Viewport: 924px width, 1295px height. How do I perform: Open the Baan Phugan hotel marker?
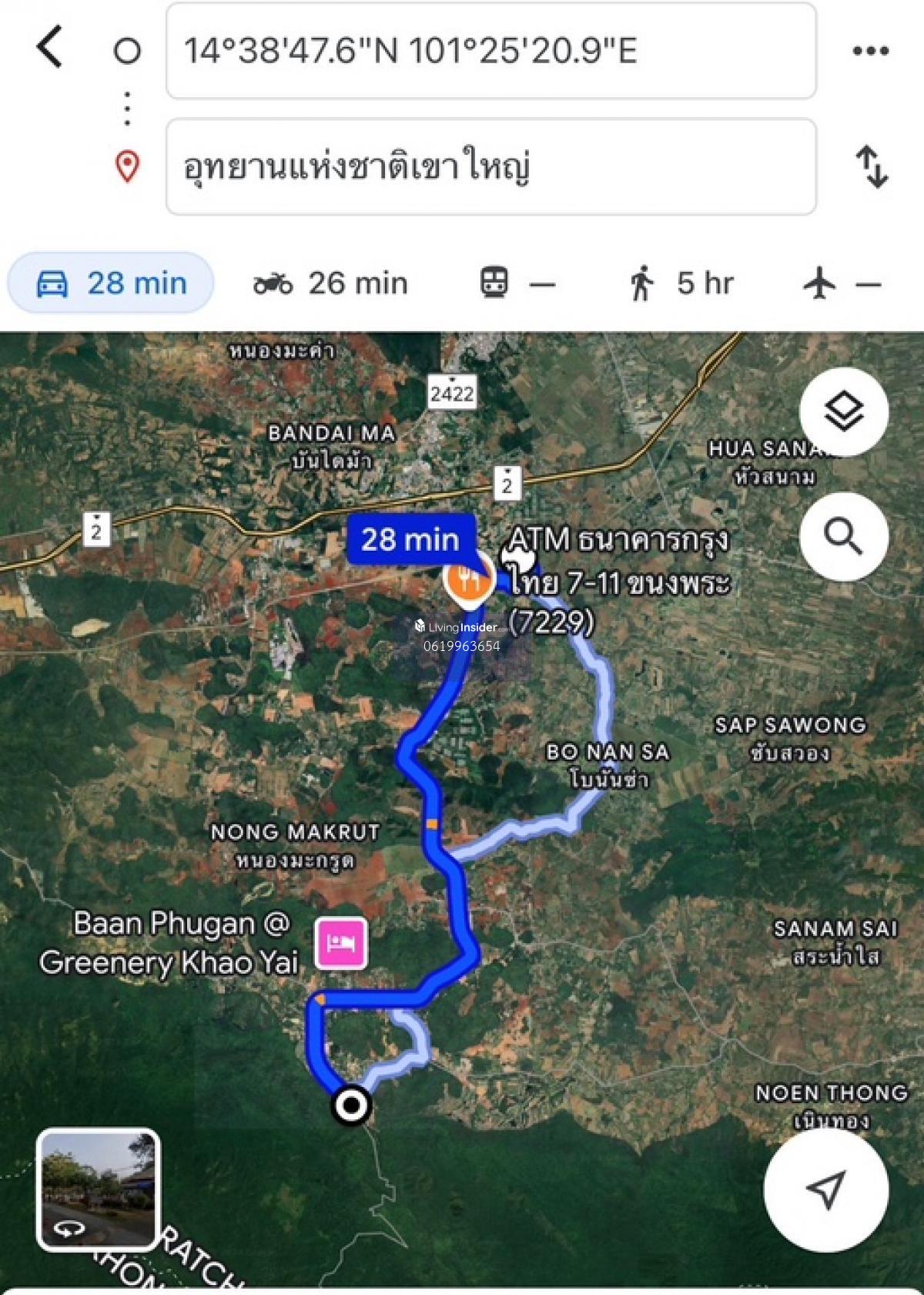point(341,943)
